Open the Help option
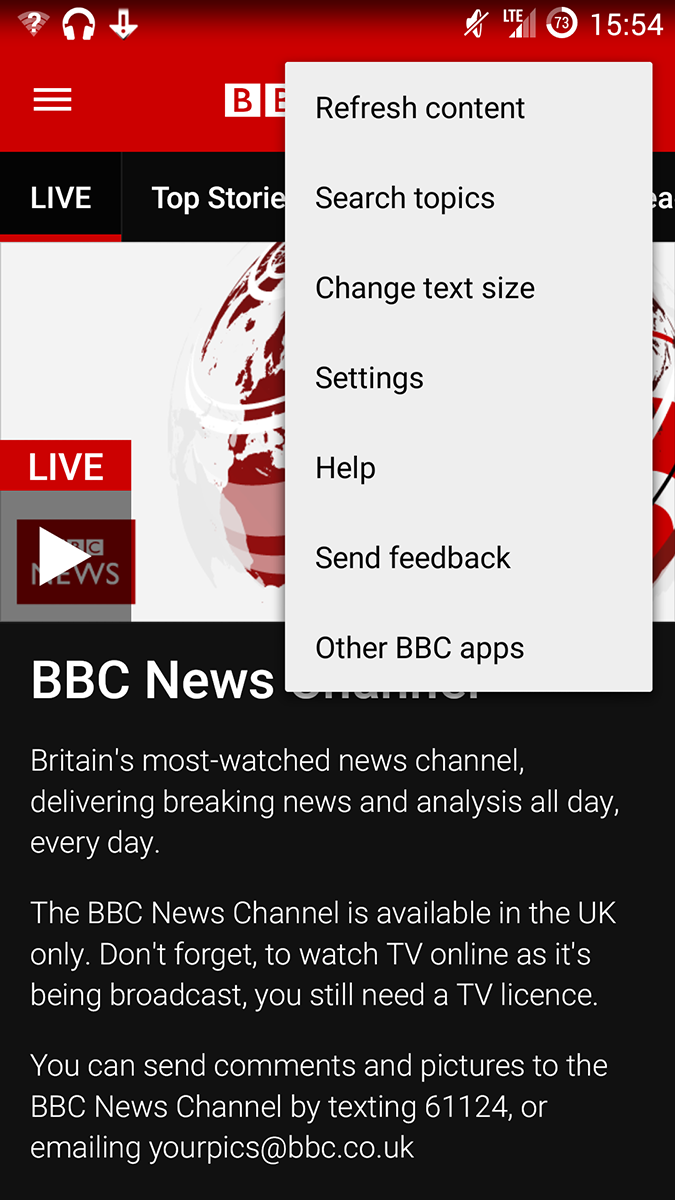The image size is (675, 1200). pos(468,468)
